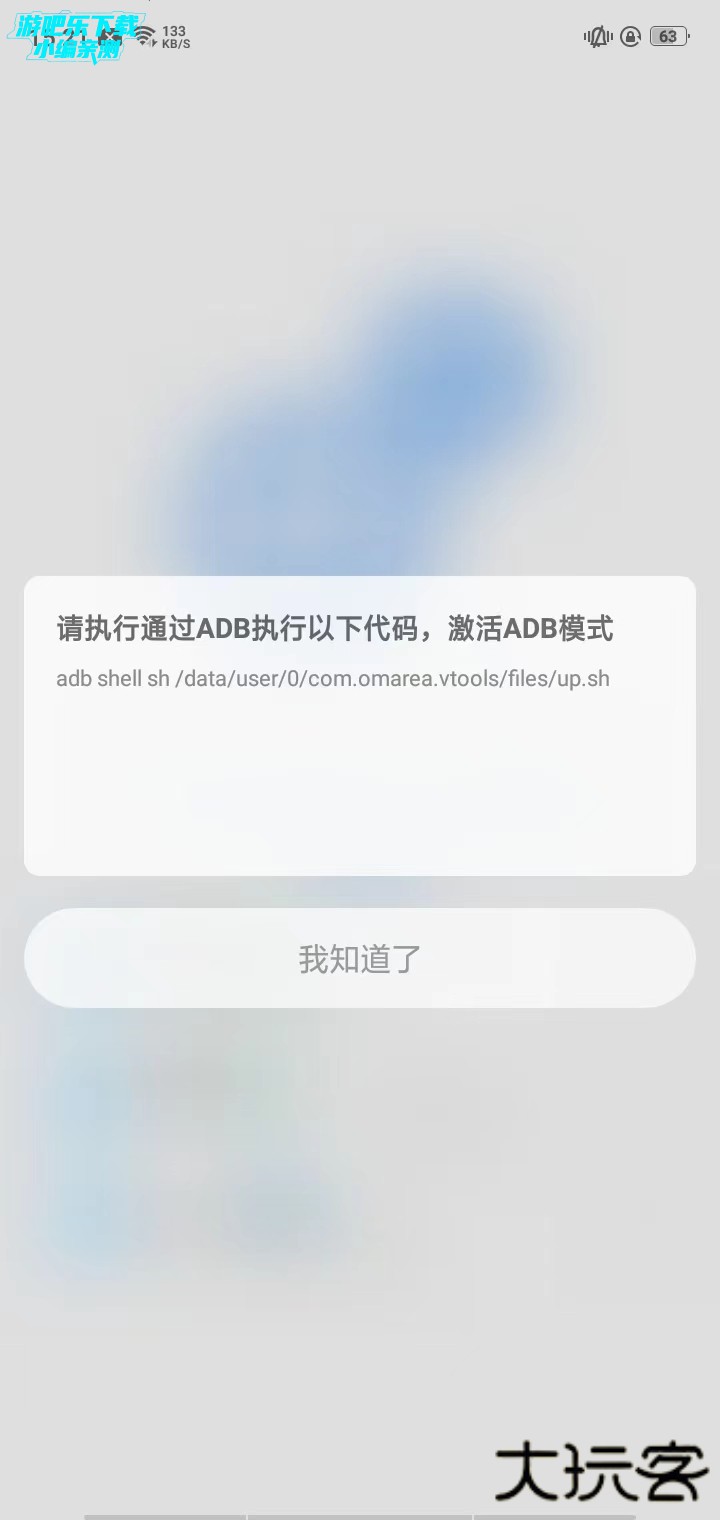The image size is (720, 1520).
Task: Tap the 我知道了 button
Action: click(360, 958)
